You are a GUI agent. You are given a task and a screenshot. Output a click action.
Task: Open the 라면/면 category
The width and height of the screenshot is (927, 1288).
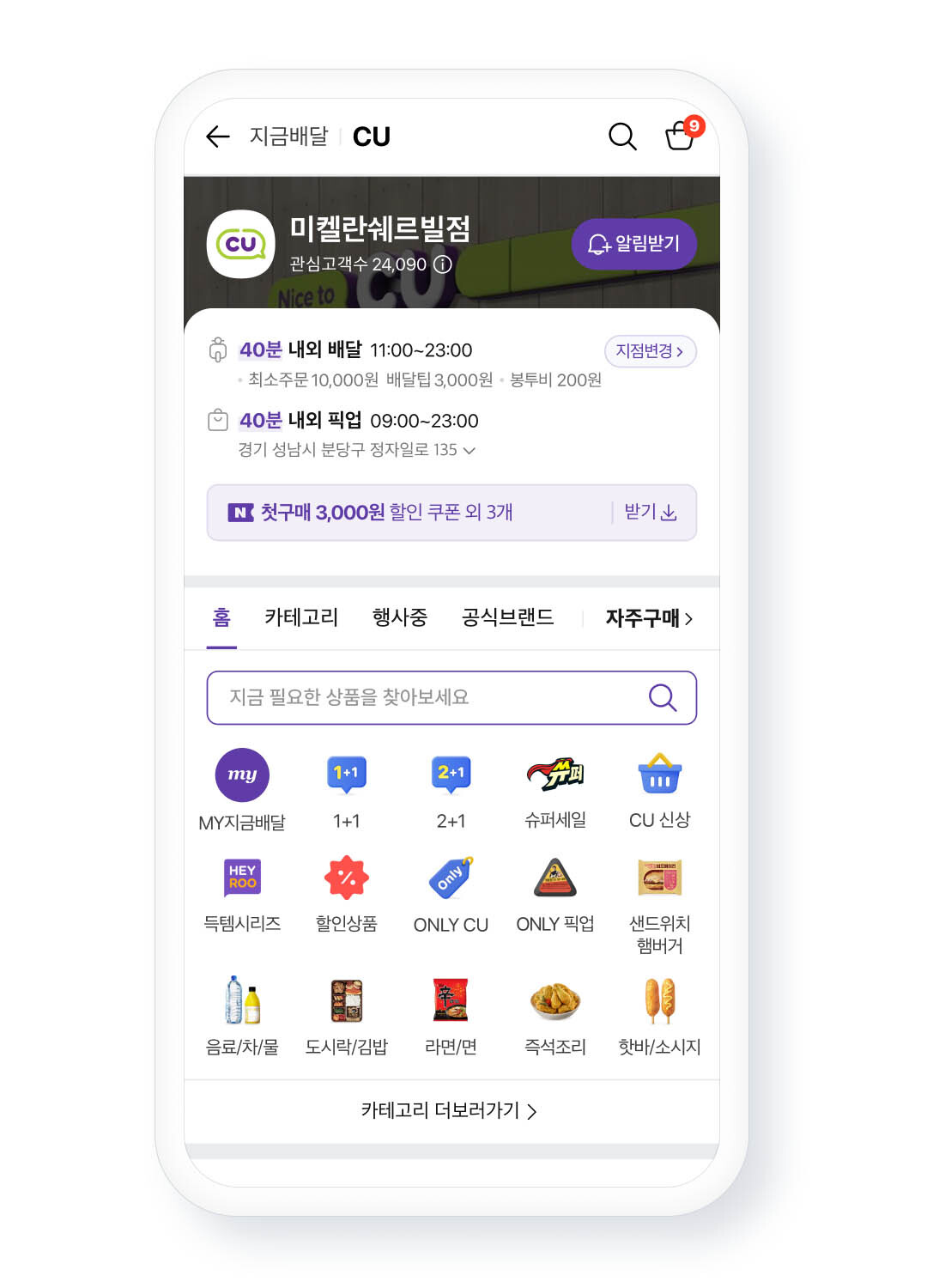click(451, 1015)
